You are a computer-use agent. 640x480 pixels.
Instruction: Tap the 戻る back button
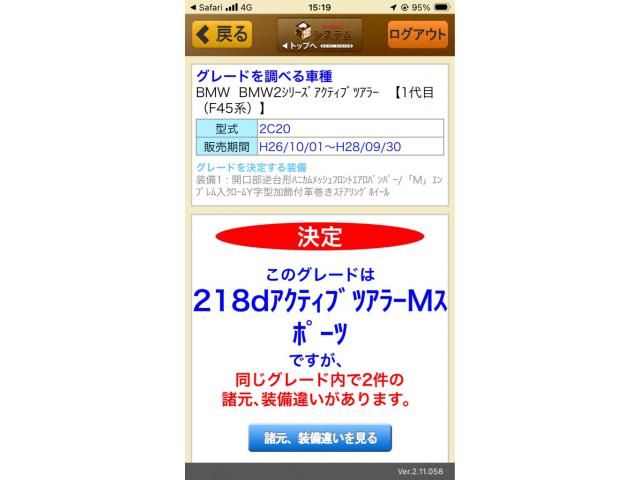222,34
